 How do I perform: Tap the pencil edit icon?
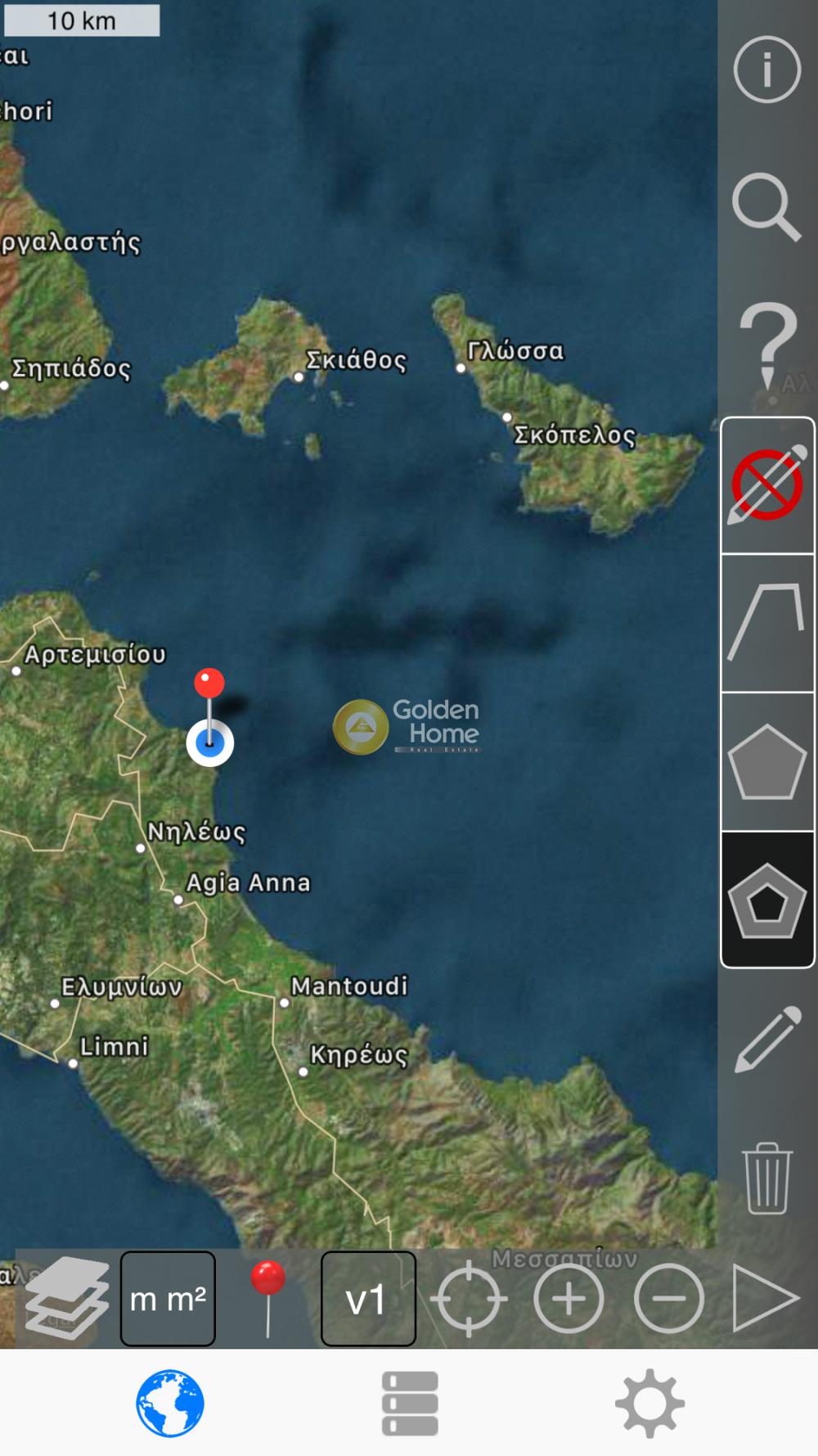point(767,1039)
